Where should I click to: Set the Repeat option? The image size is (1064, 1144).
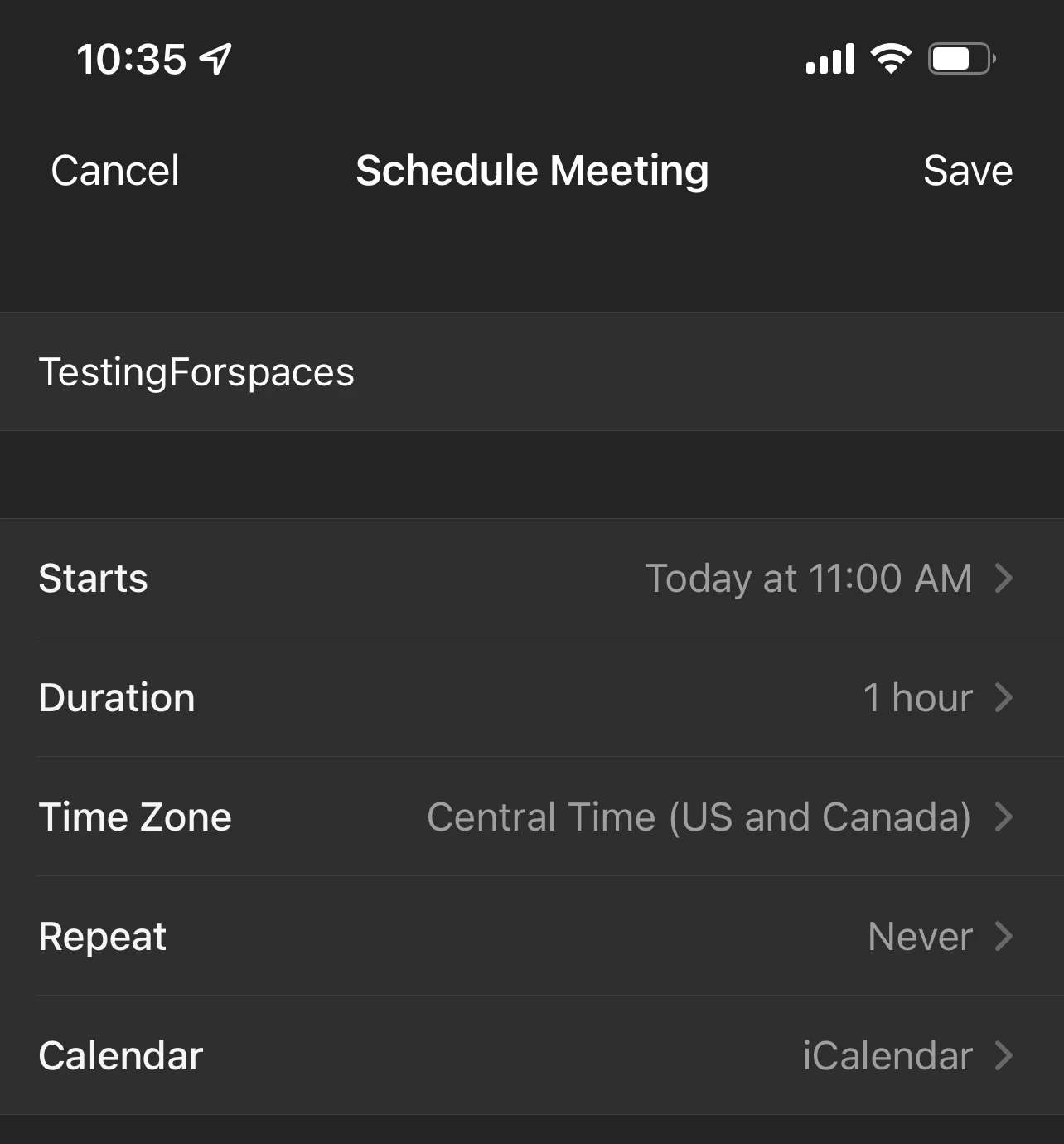coord(530,936)
